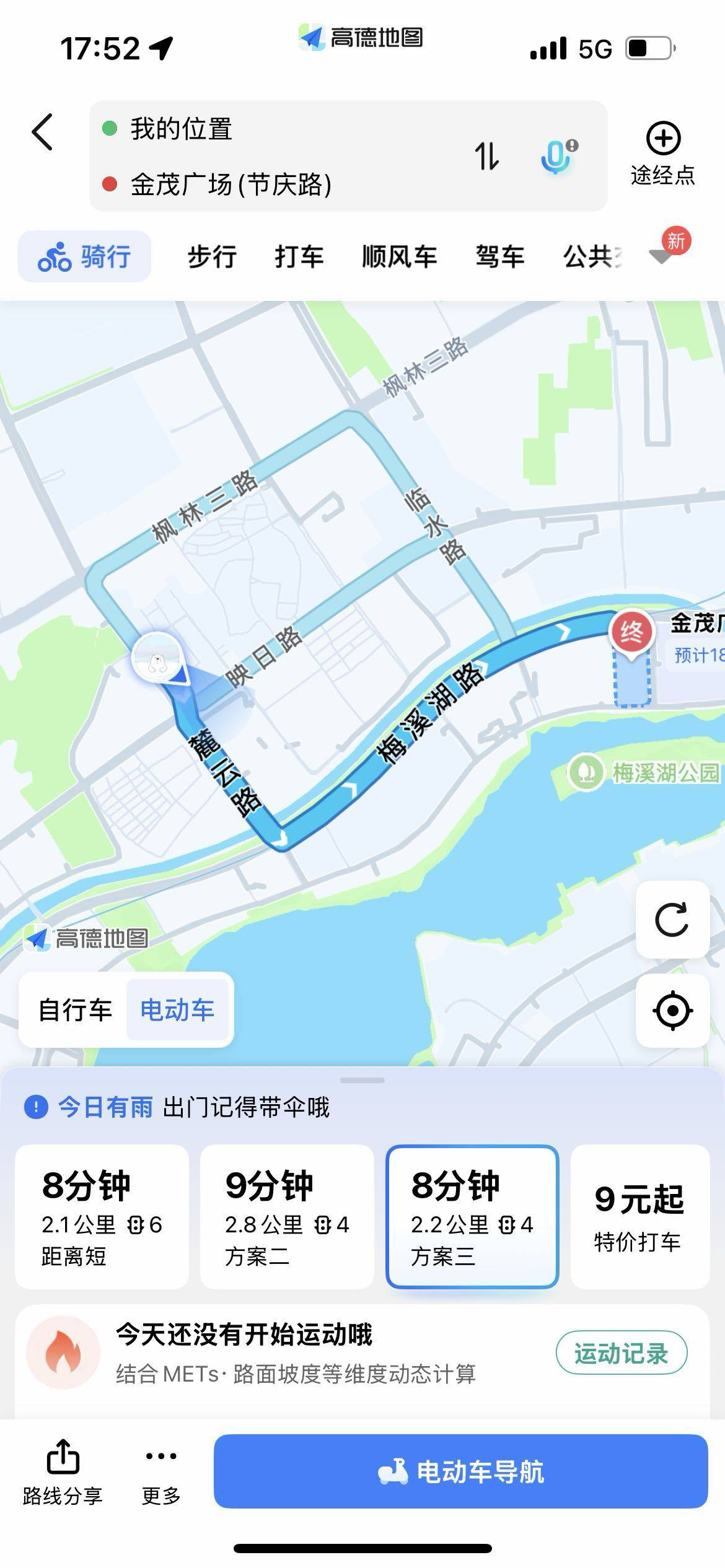Switch to the 打车 taxi tab
725x1568 pixels.
point(299,256)
